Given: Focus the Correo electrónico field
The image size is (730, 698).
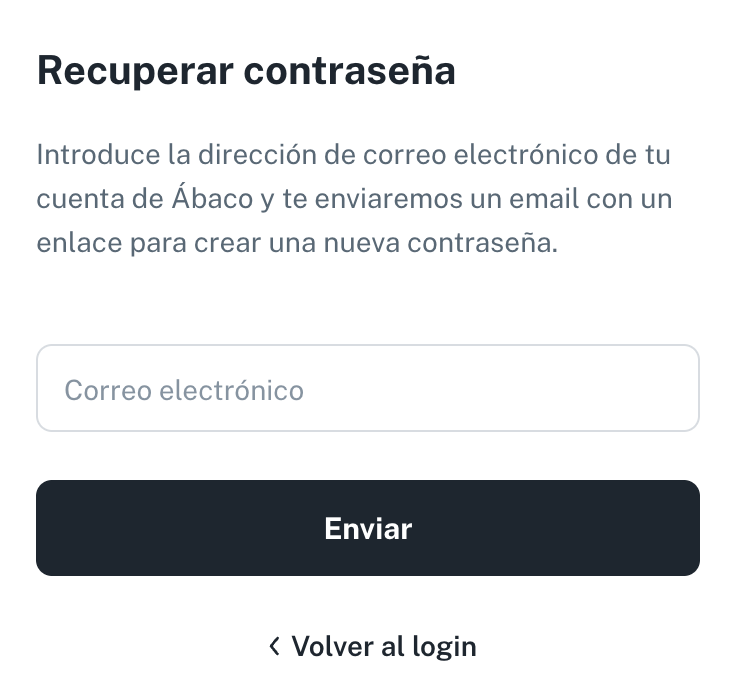Looking at the screenshot, I should (367, 389).
